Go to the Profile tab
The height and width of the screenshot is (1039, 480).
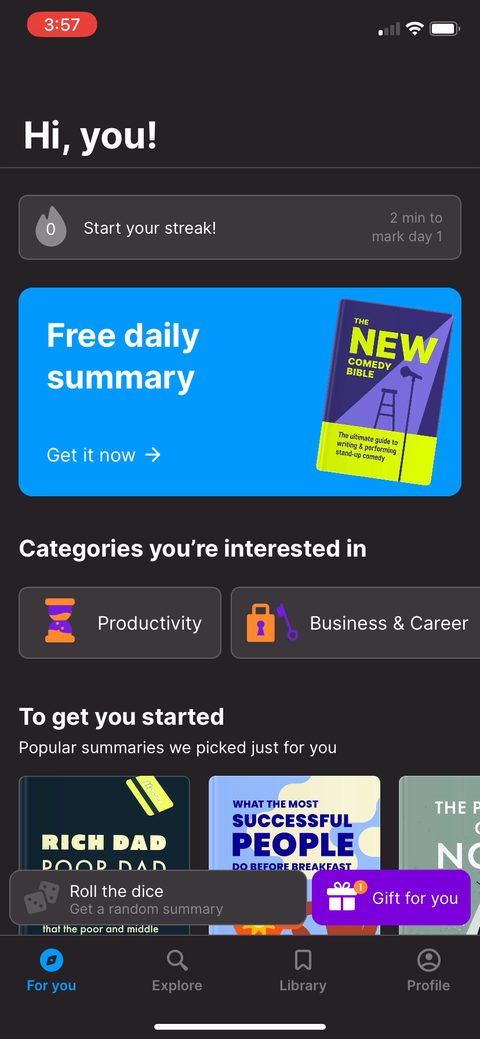pyautogui.click(x=428, y=970)
